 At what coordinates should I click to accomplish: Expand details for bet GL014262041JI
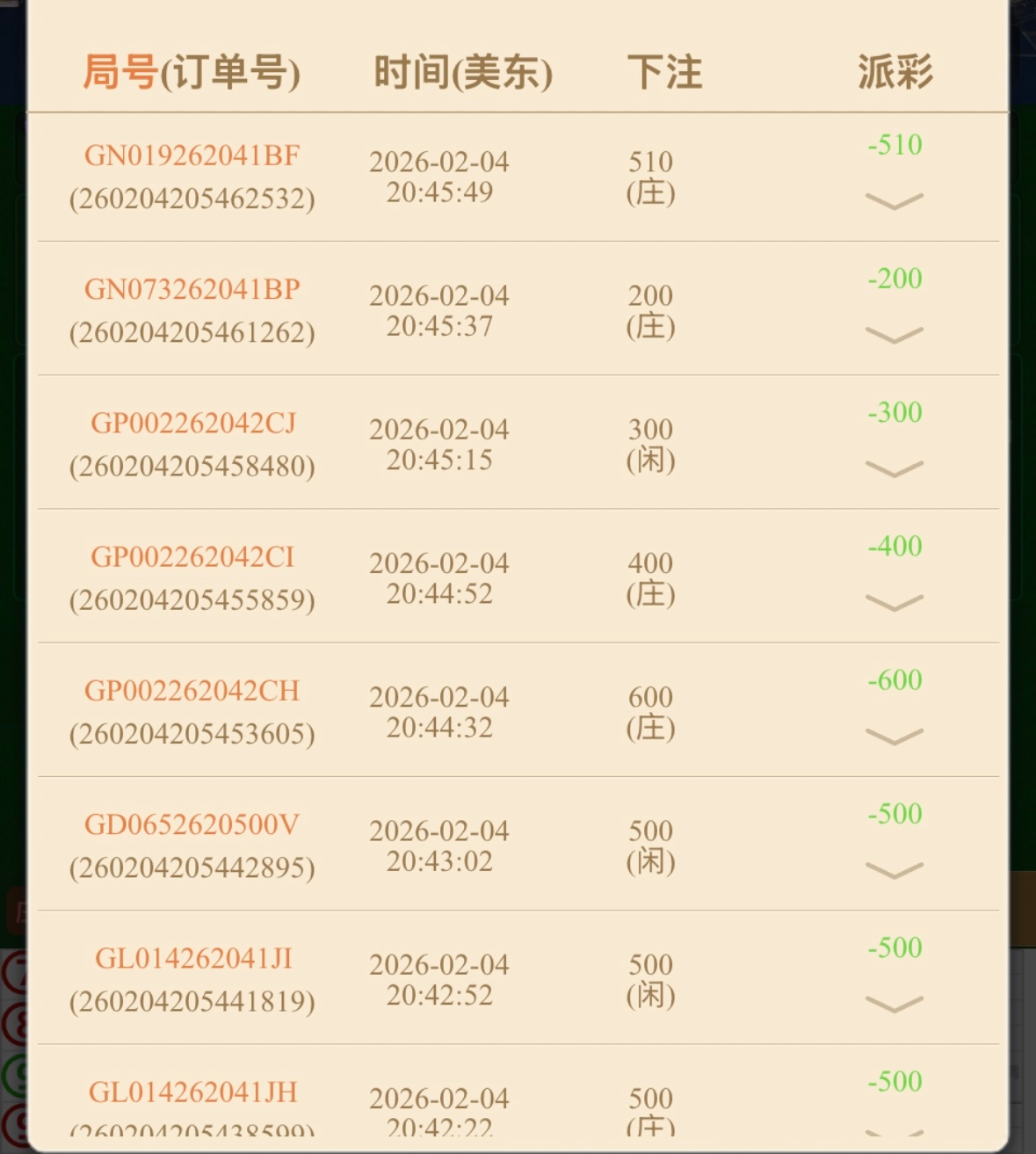[x=894, y=1004]
